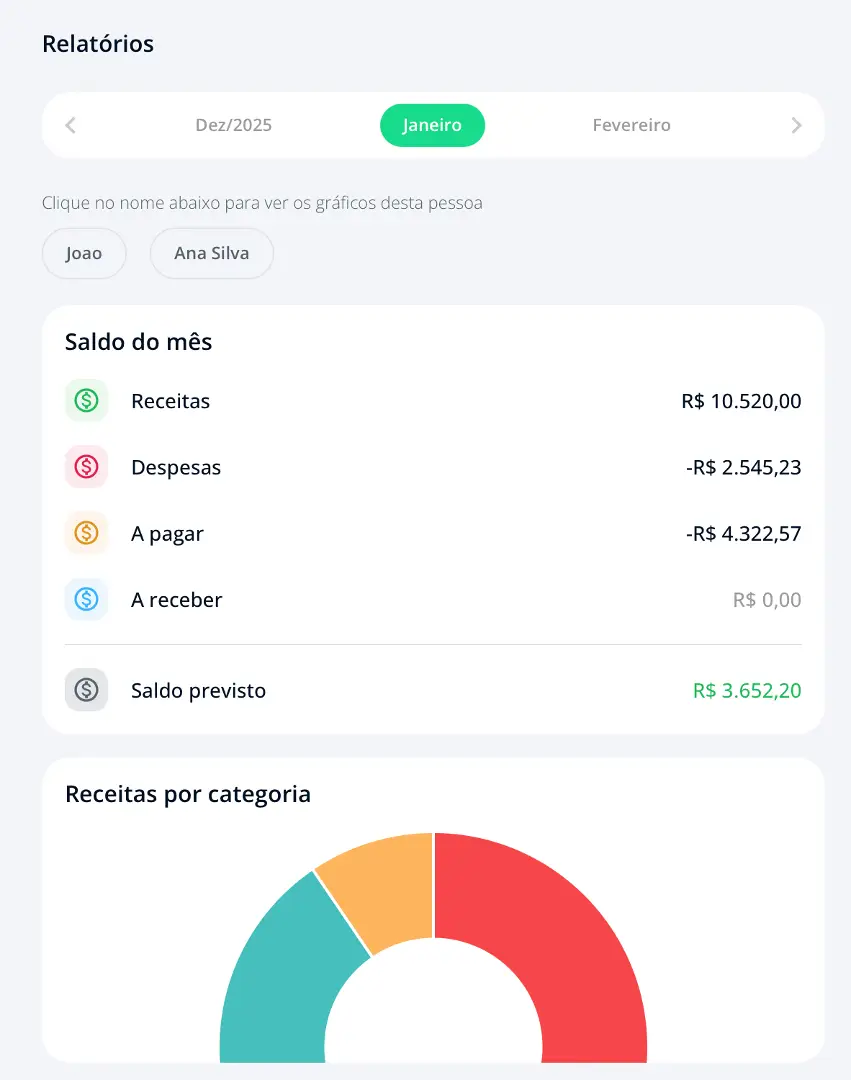852x1080 pixels.
Task: Select the gray Saldo previsto icon
Action: (x=86, y=690)
